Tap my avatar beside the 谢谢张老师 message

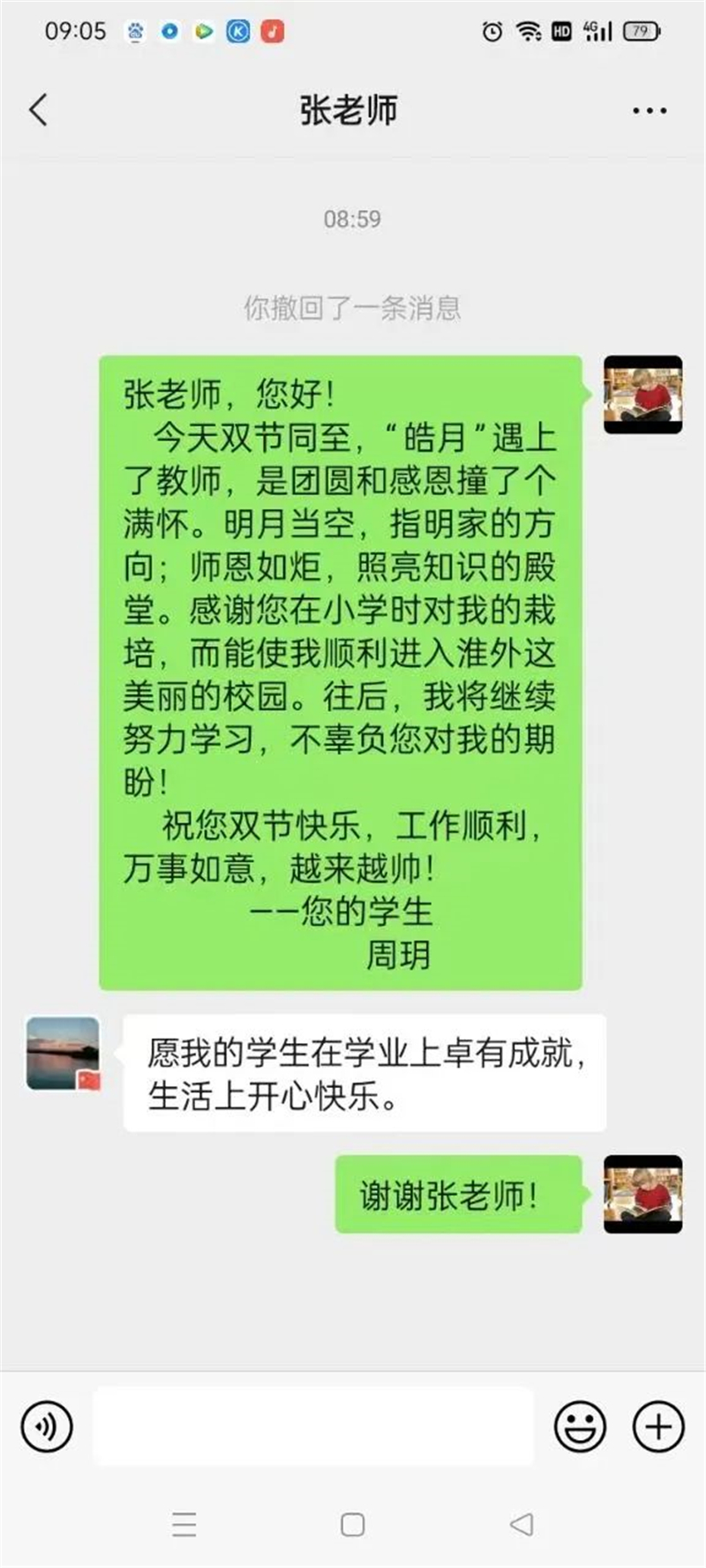[642, 1194]
